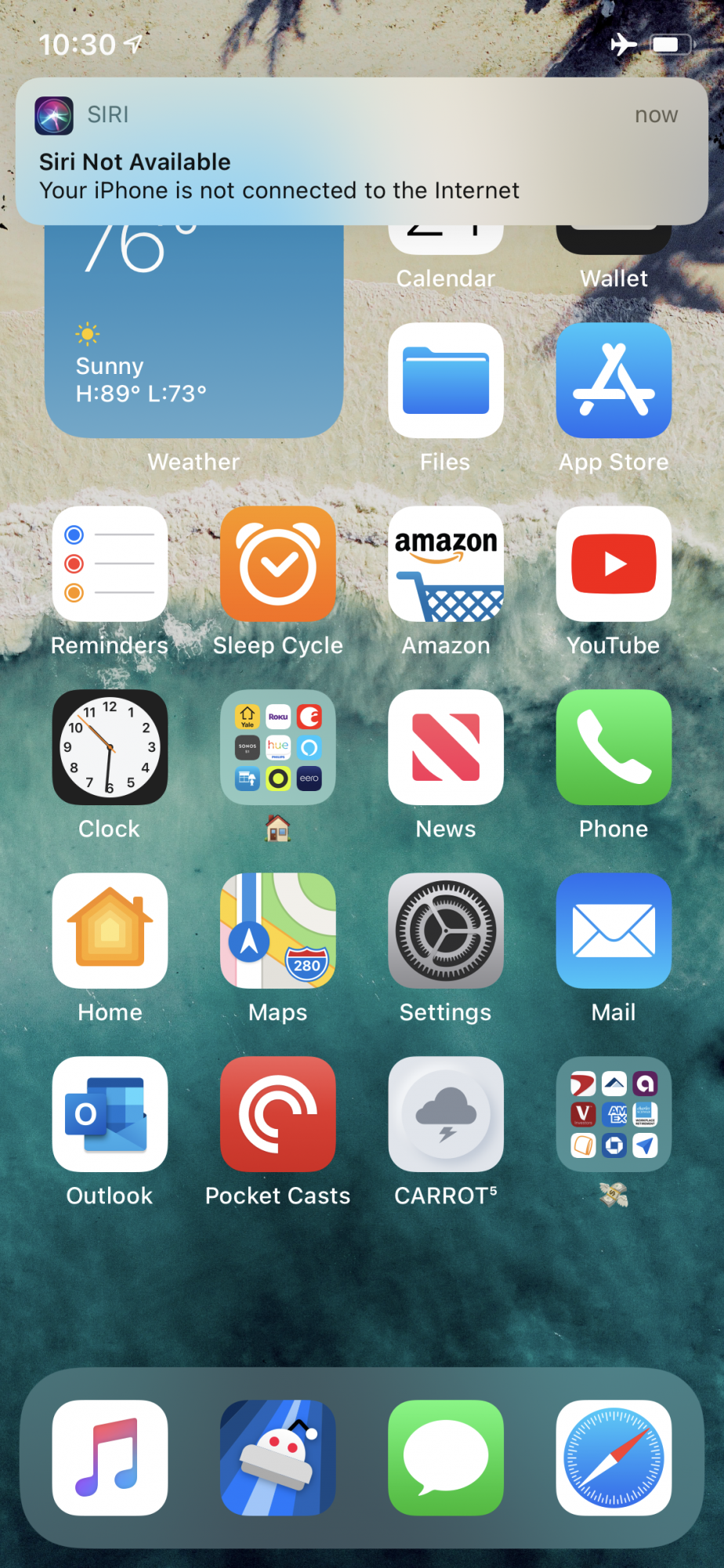The image size is (724, 1568).
Task: Open the Mail app
Action: point(614,931)
